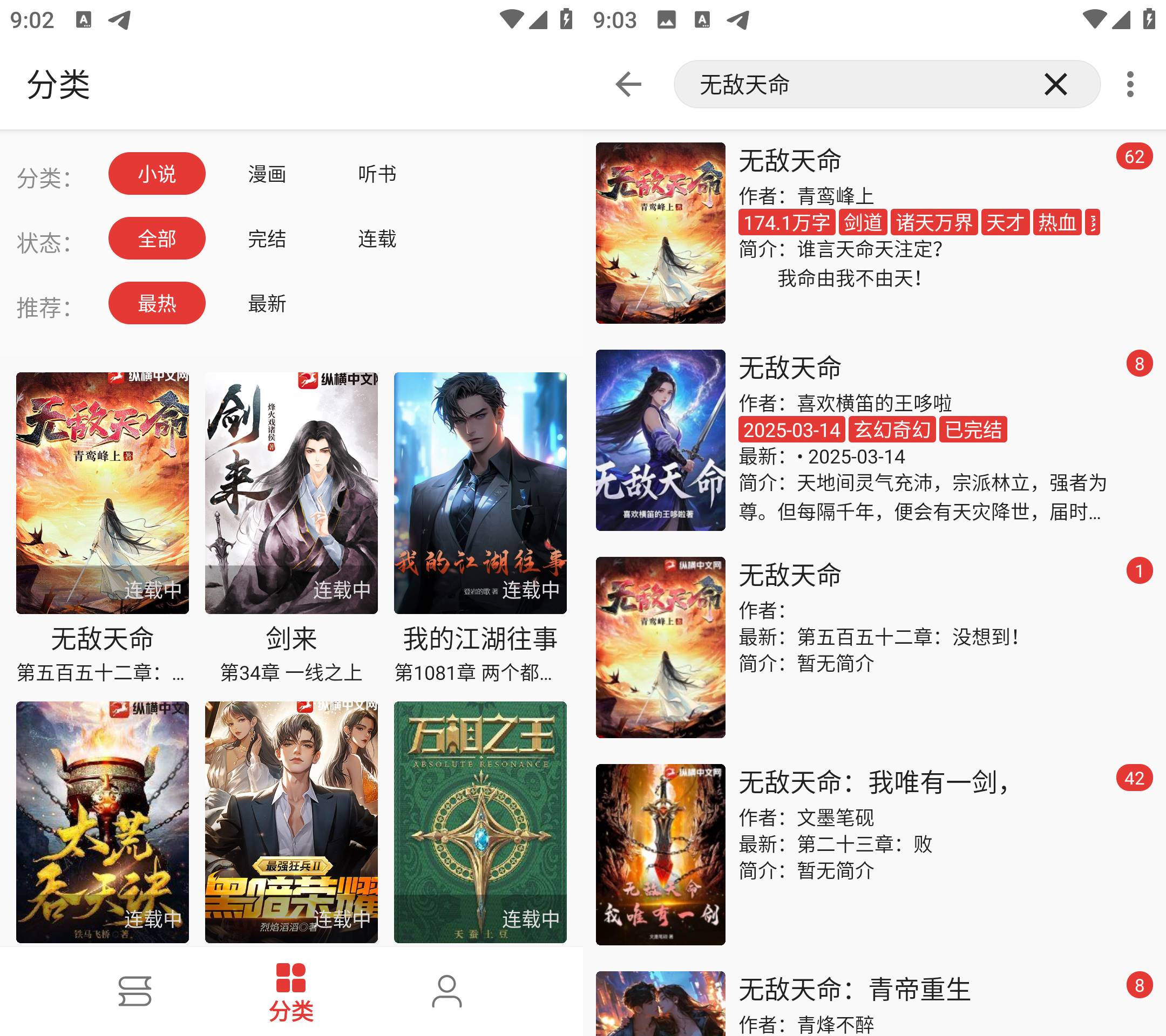The image size is (1166, 1036).
Task: Filter category by 听书
Action: coord(376,174)
